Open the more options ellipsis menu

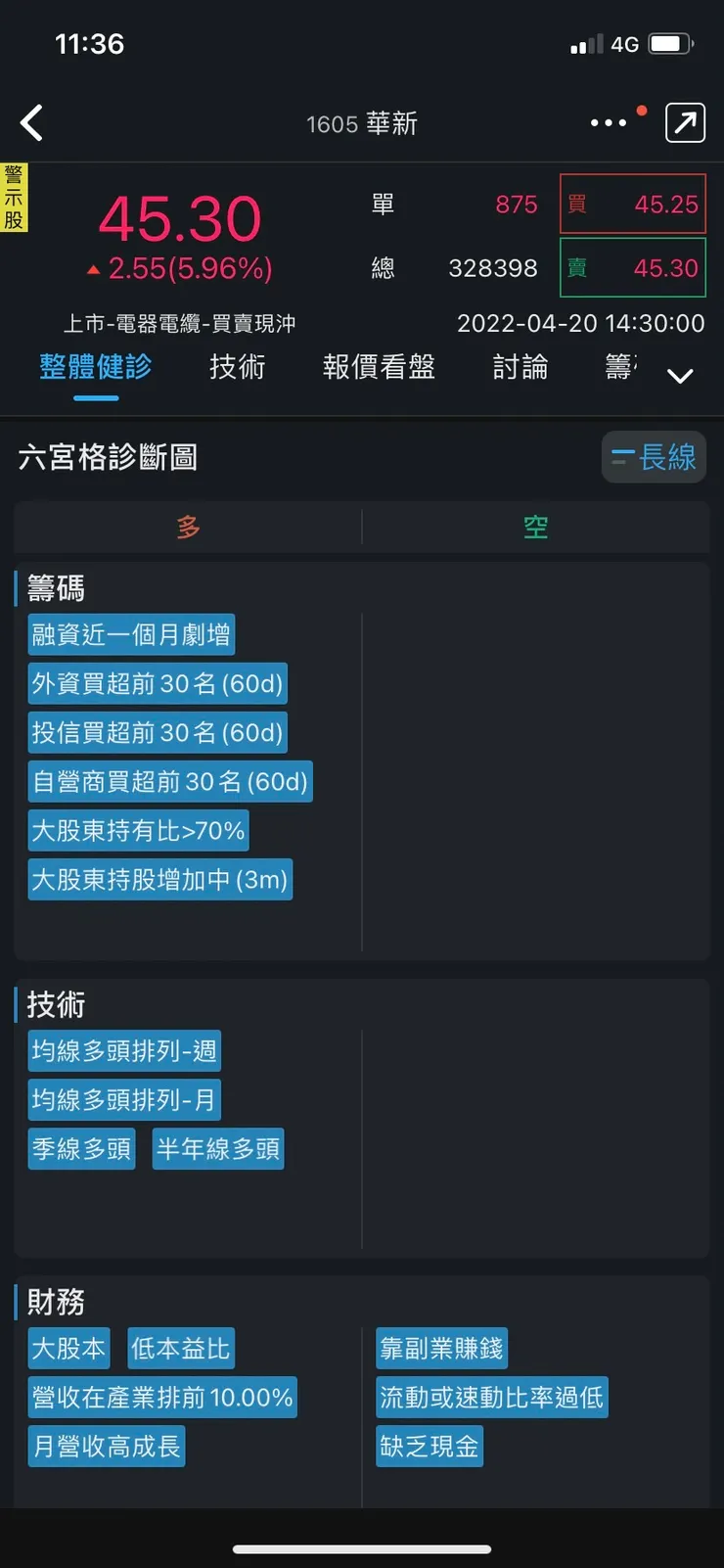click(x=609, y=122)
